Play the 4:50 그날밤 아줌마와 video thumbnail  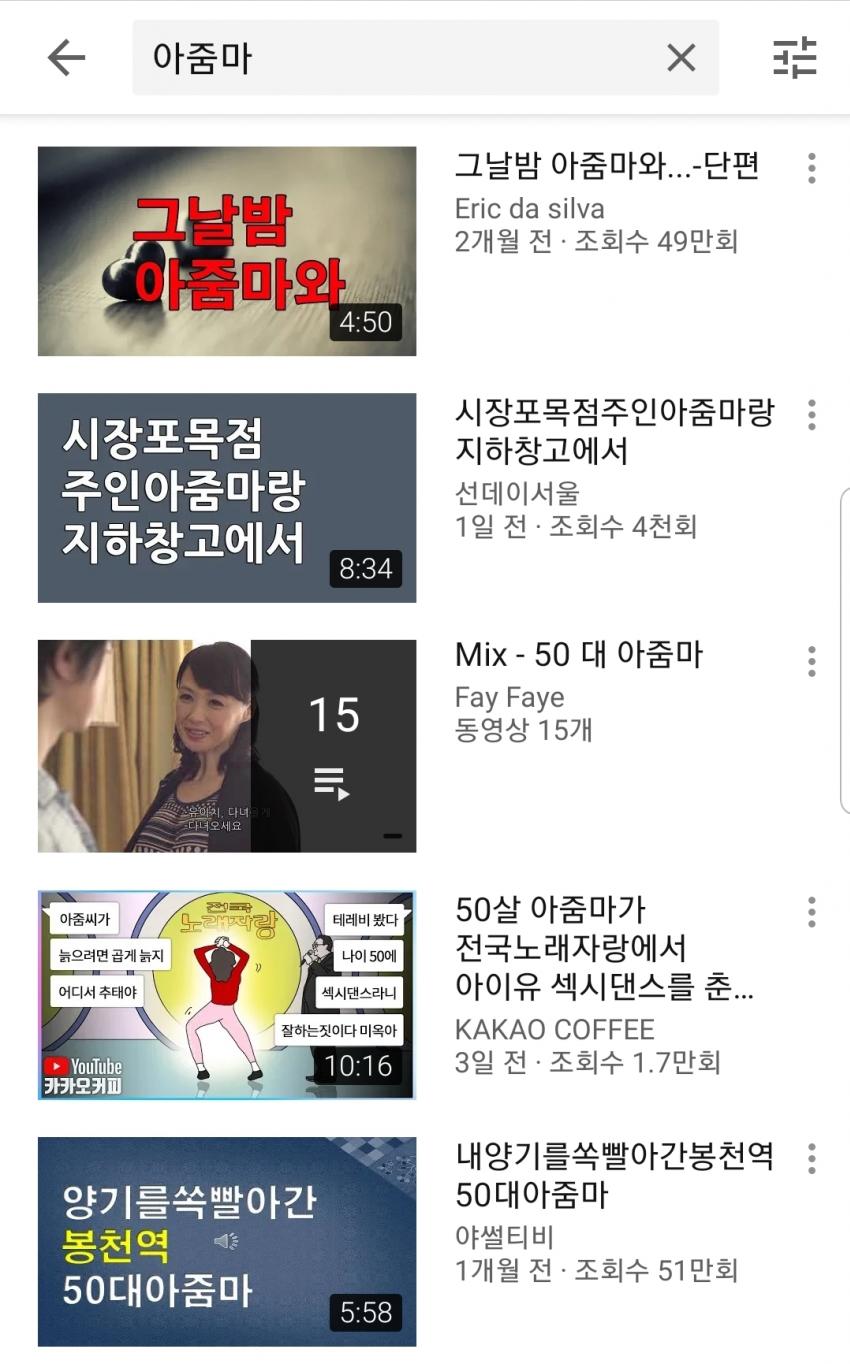tap(227, 251)
